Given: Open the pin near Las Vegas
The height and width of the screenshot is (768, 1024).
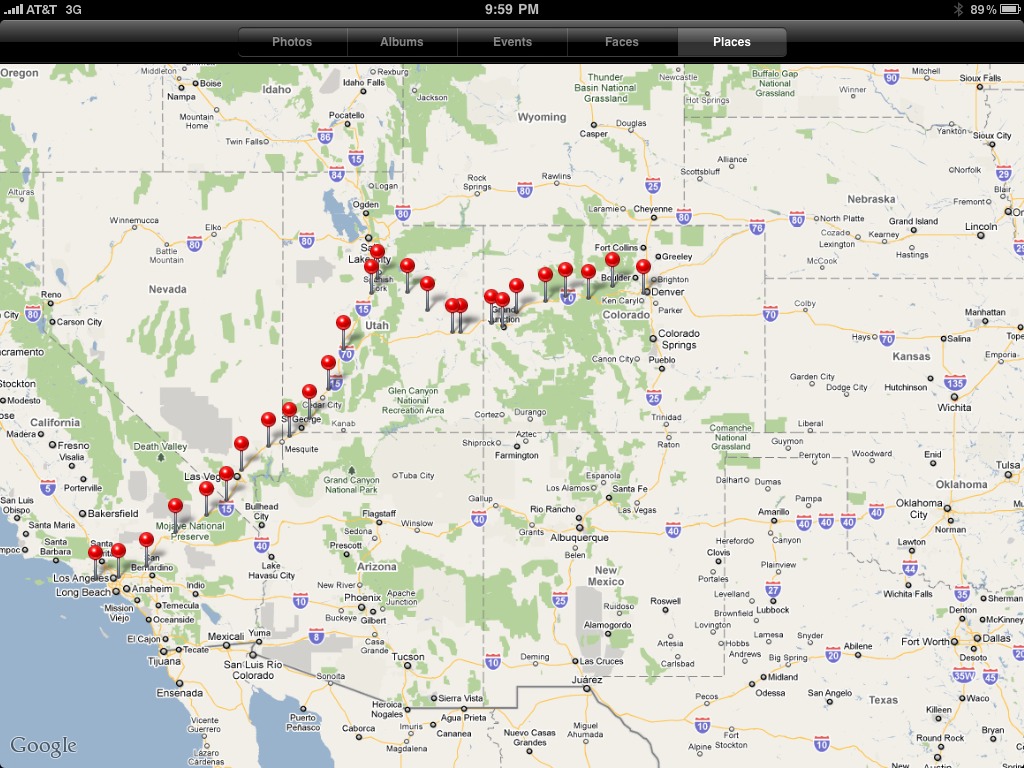Looking at the screenshot, I should pos(226,474).
